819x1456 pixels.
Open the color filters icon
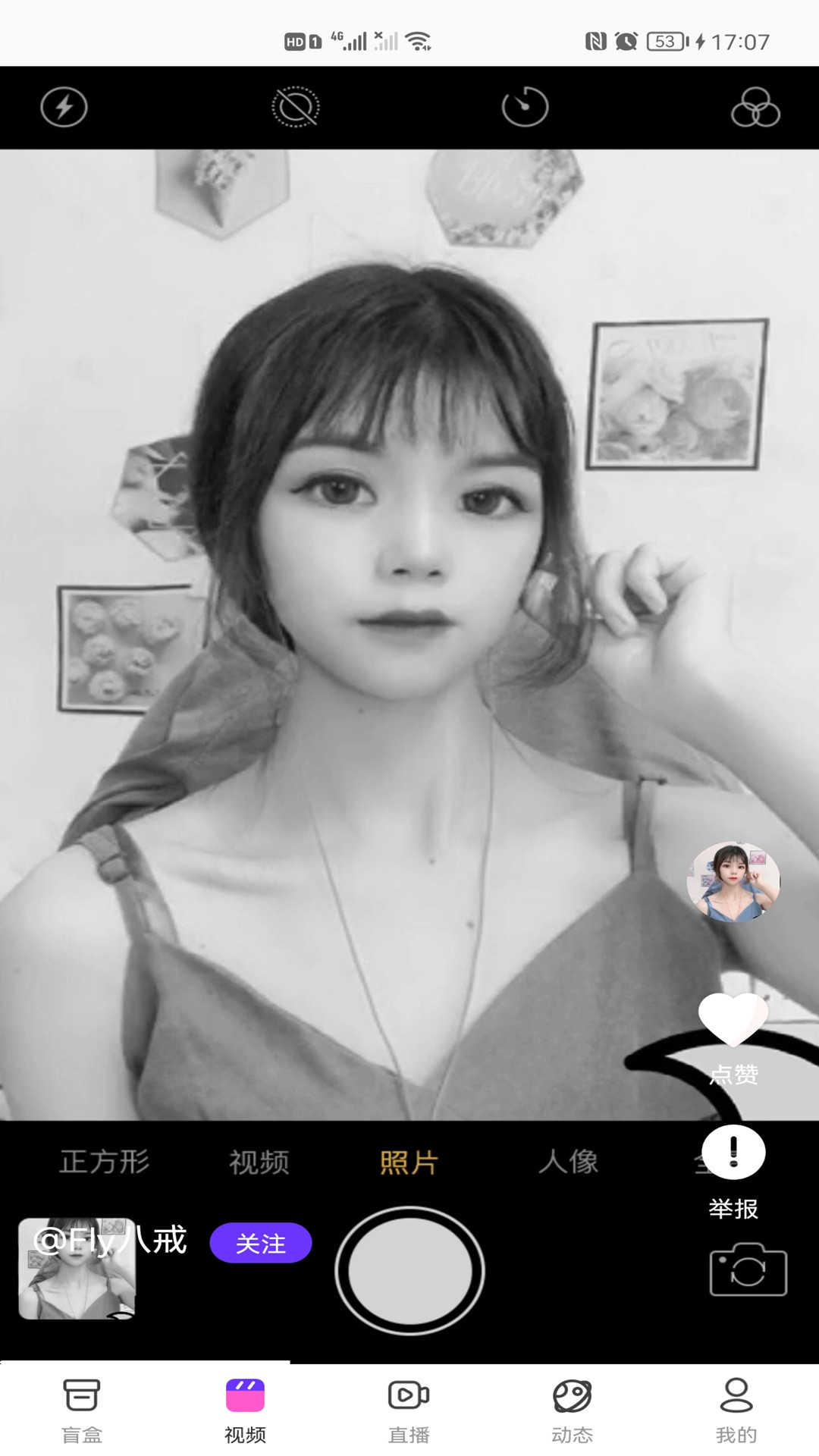[x=755, y=107]
